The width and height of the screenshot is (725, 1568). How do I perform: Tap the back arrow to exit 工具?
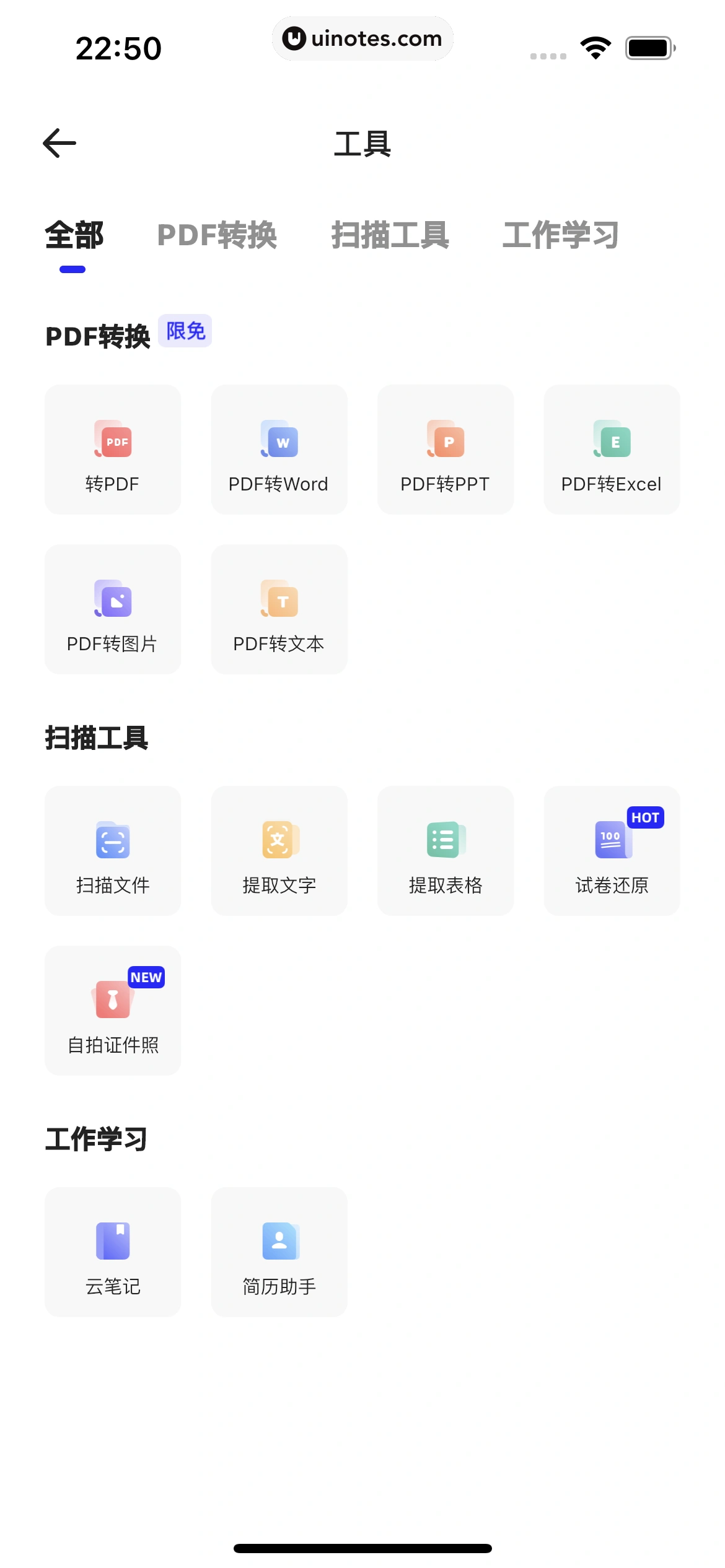click(58, 143)
